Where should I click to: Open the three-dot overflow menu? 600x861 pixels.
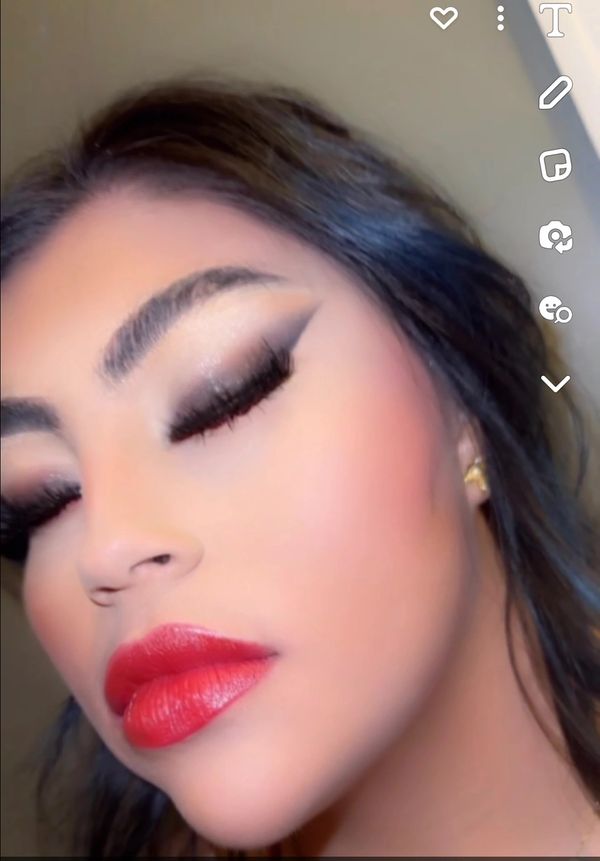500,18
